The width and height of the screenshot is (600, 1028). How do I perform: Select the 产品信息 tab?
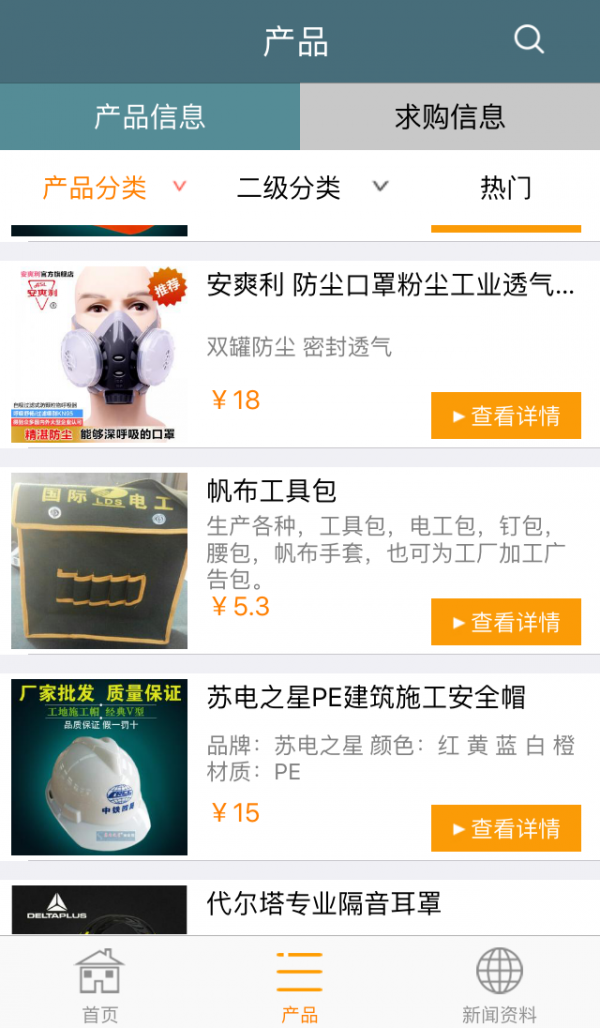tap(150, 116)
